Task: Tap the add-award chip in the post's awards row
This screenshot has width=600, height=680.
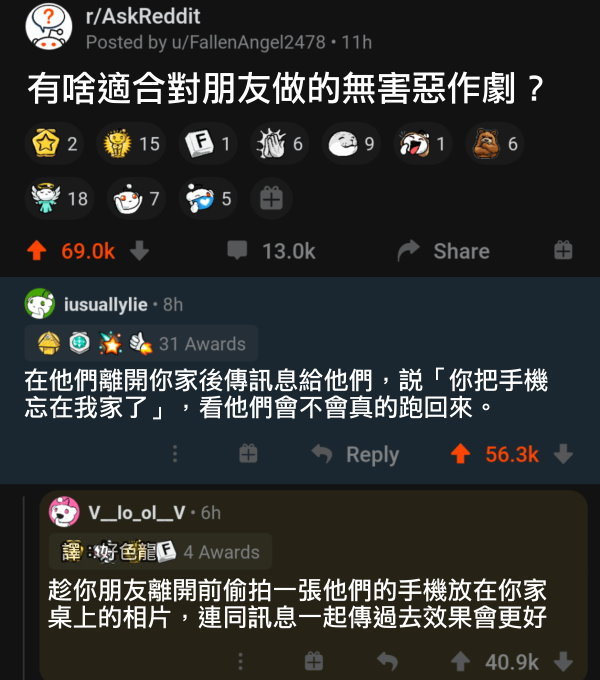Action: click(271, 199)
